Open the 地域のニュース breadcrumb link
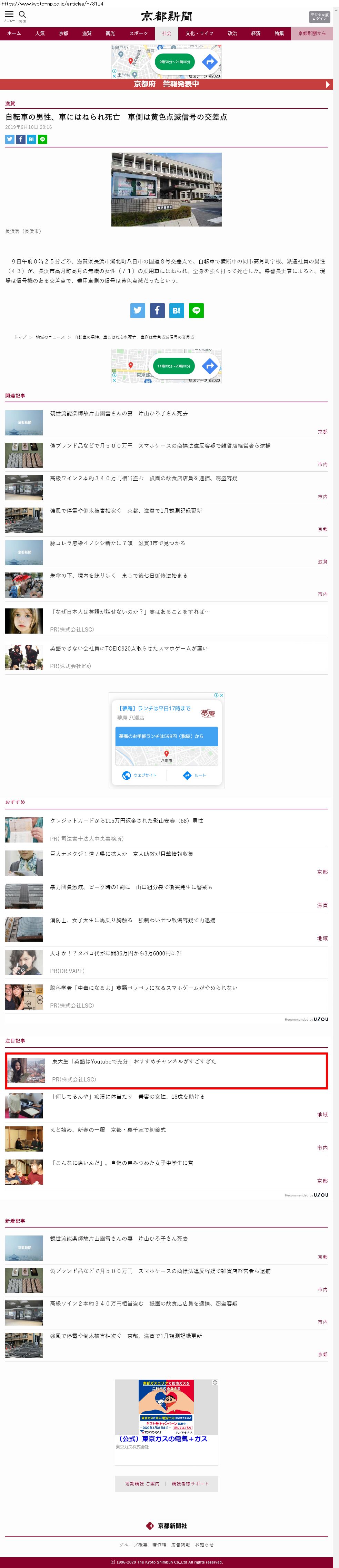The width and height of the screenshot is (339, 1568). (x=50, y=337)
